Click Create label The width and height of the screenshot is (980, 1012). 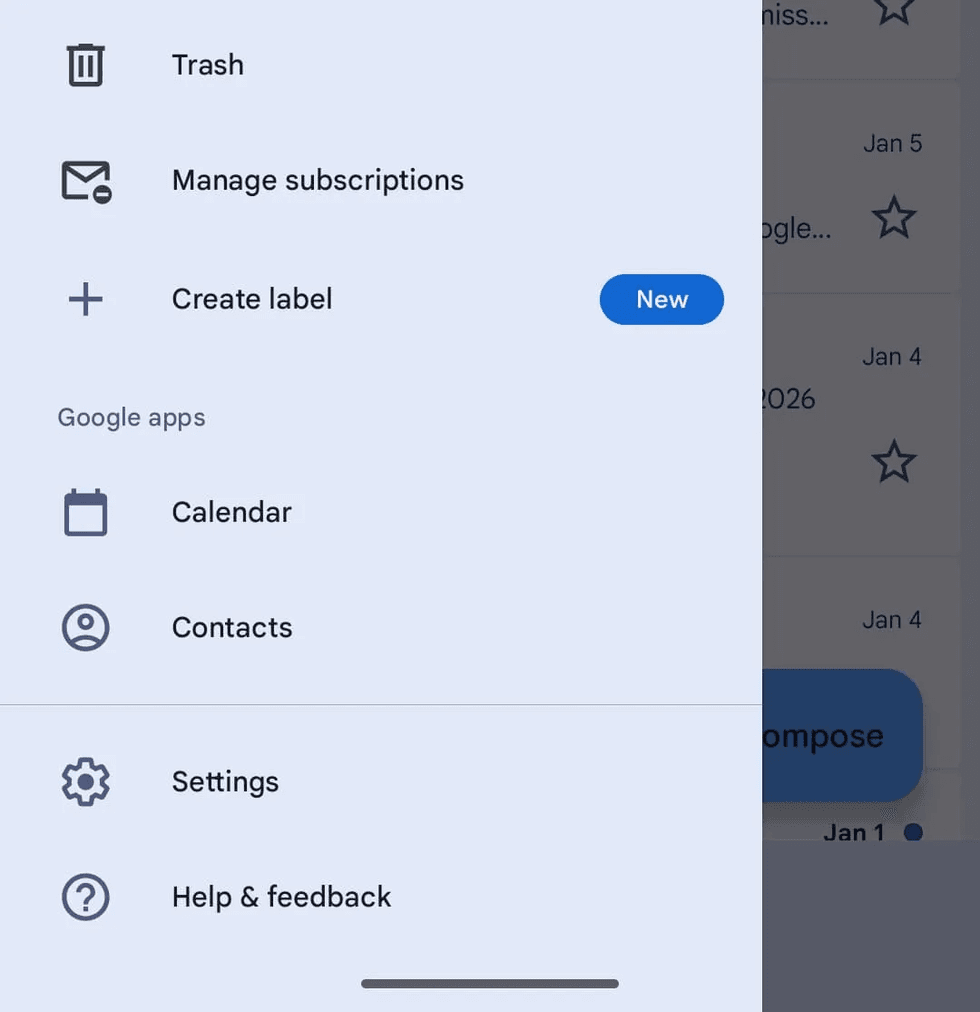(x=252, y=298)
